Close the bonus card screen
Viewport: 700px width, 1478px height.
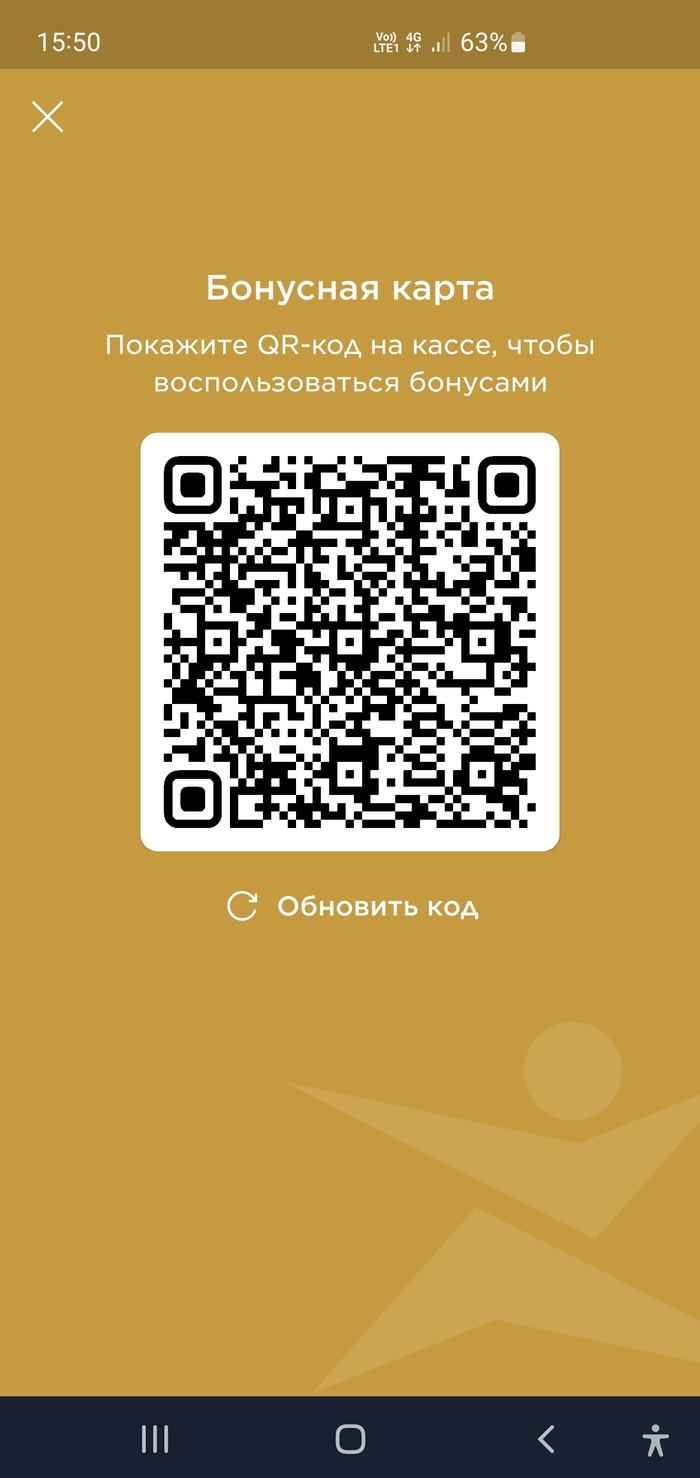pos(47,117)
